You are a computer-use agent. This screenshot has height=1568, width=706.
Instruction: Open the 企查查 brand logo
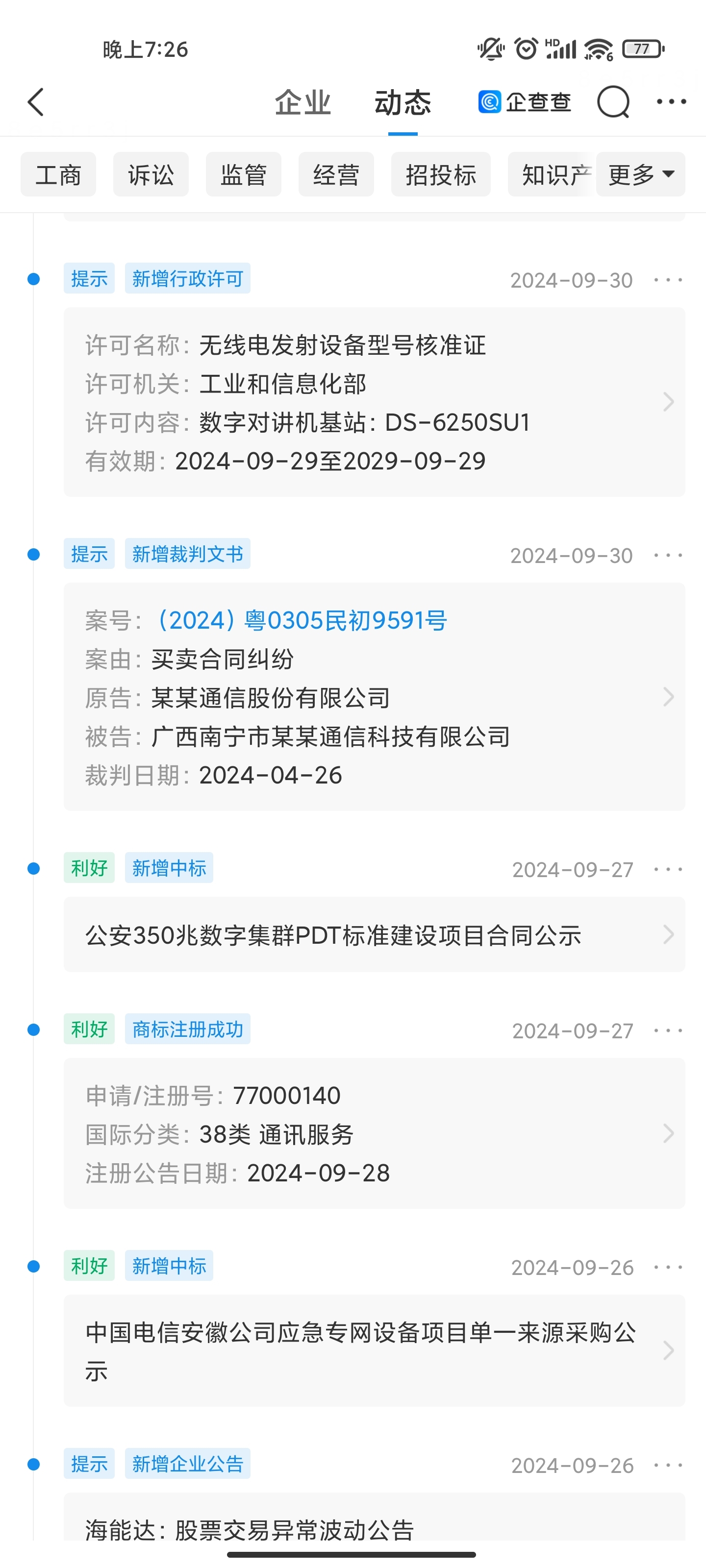(525, 101)
